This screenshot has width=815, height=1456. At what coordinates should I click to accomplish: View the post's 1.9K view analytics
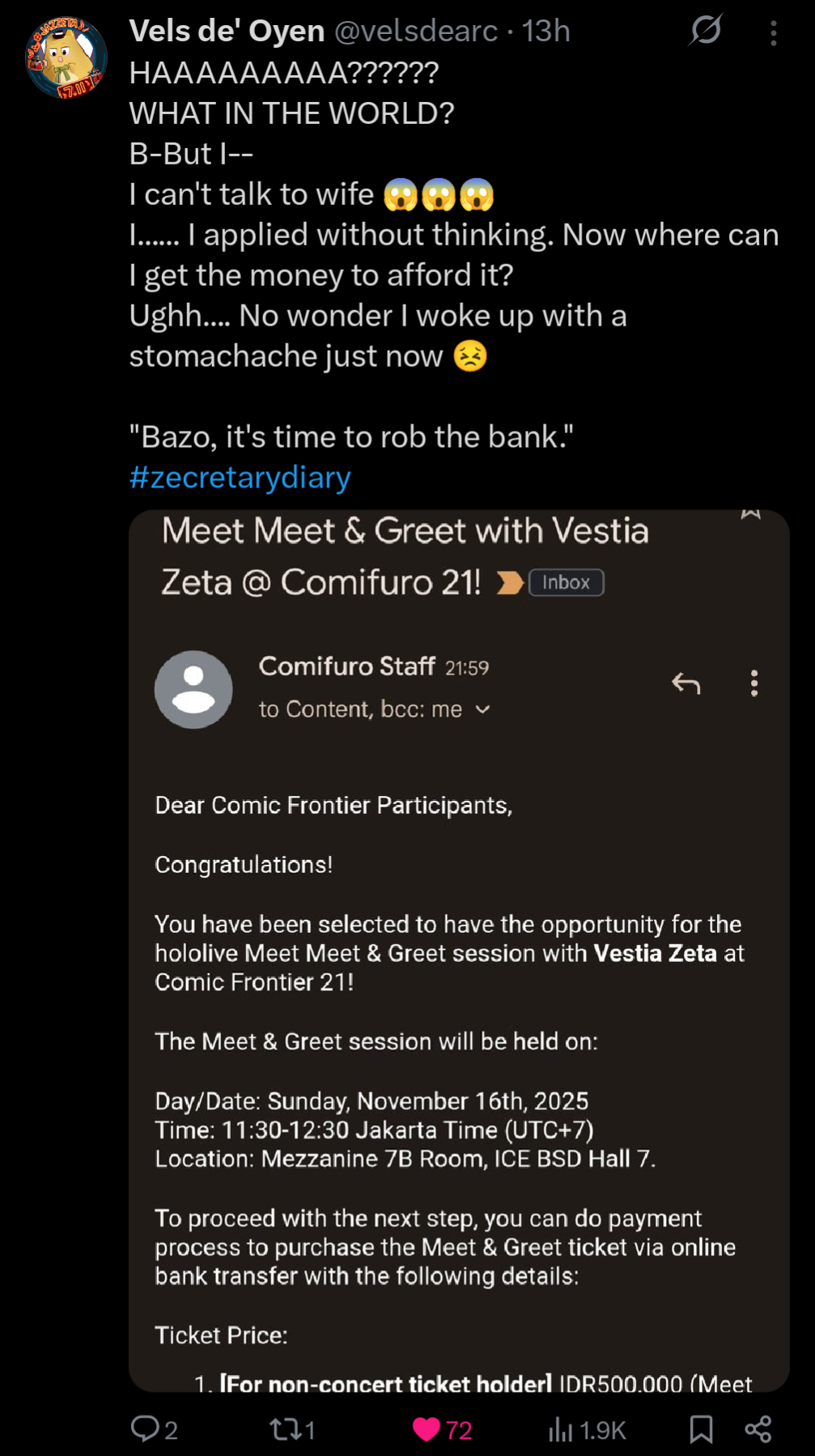[x=561, y=1429]
